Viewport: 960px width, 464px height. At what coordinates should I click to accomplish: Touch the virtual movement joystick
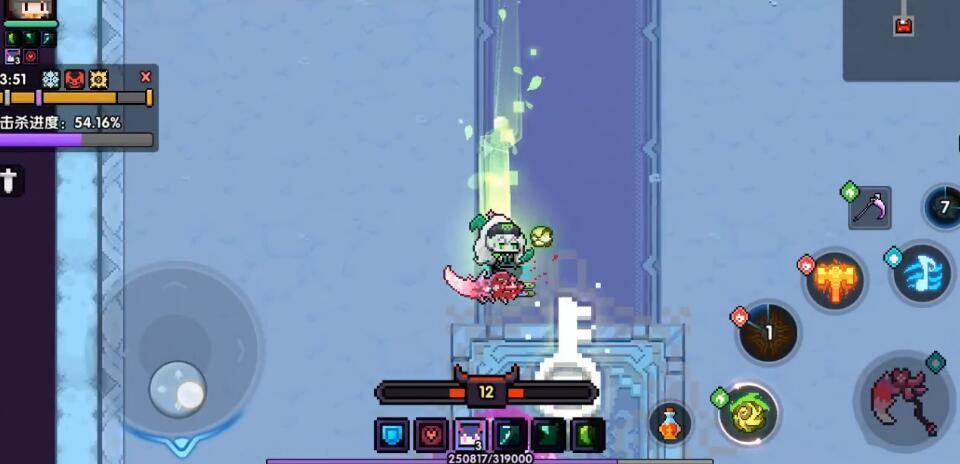coord(178,387)
